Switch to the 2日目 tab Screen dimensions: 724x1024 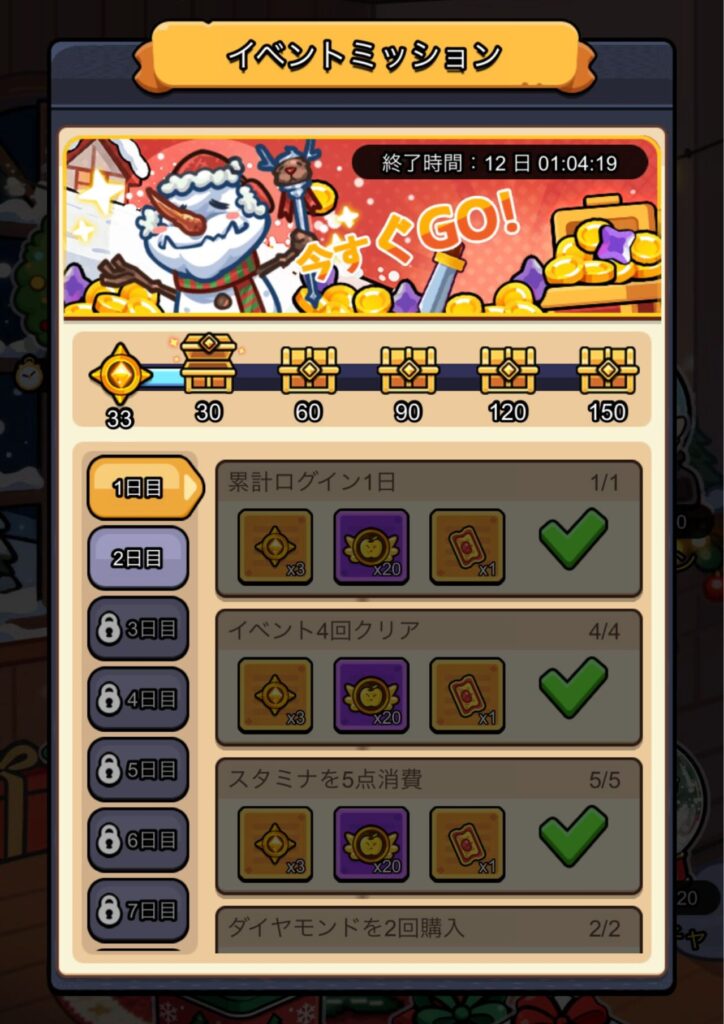pyautogui.click(x=138, y=558)
